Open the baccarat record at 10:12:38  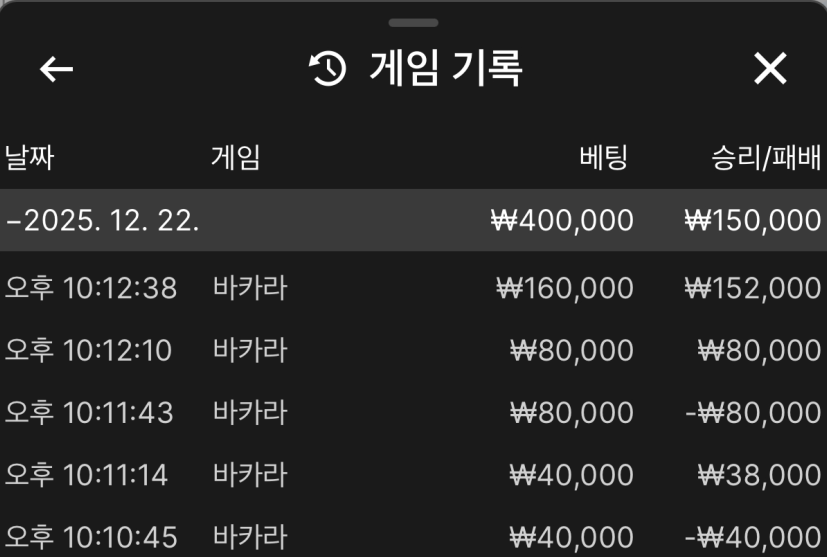[x=413, y=289]
